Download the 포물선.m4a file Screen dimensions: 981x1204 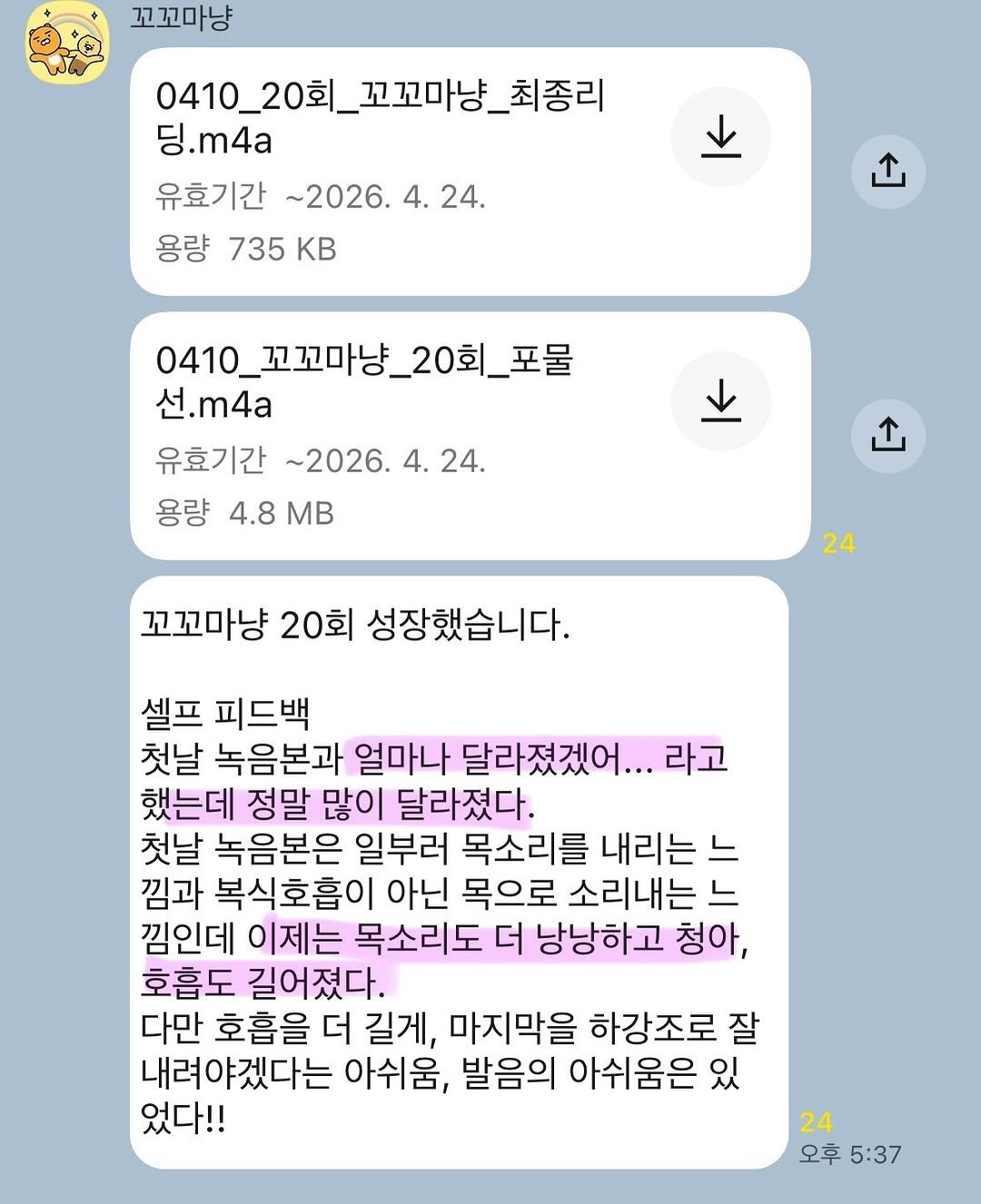(x=721, y=401)
